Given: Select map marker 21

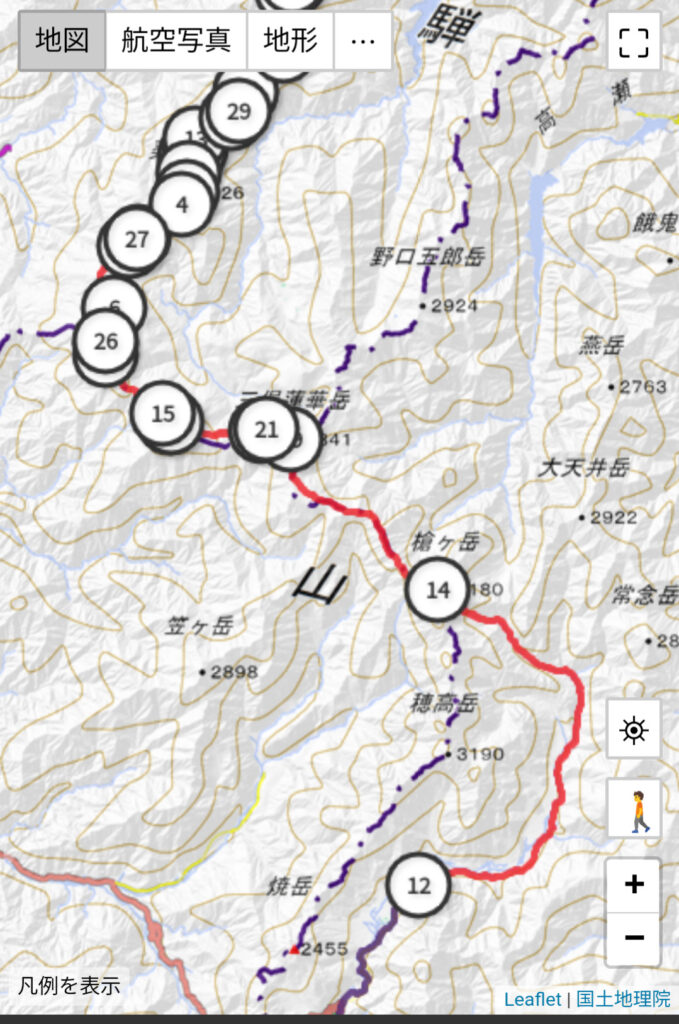Looking at the screenshot, I should point(265,429).
